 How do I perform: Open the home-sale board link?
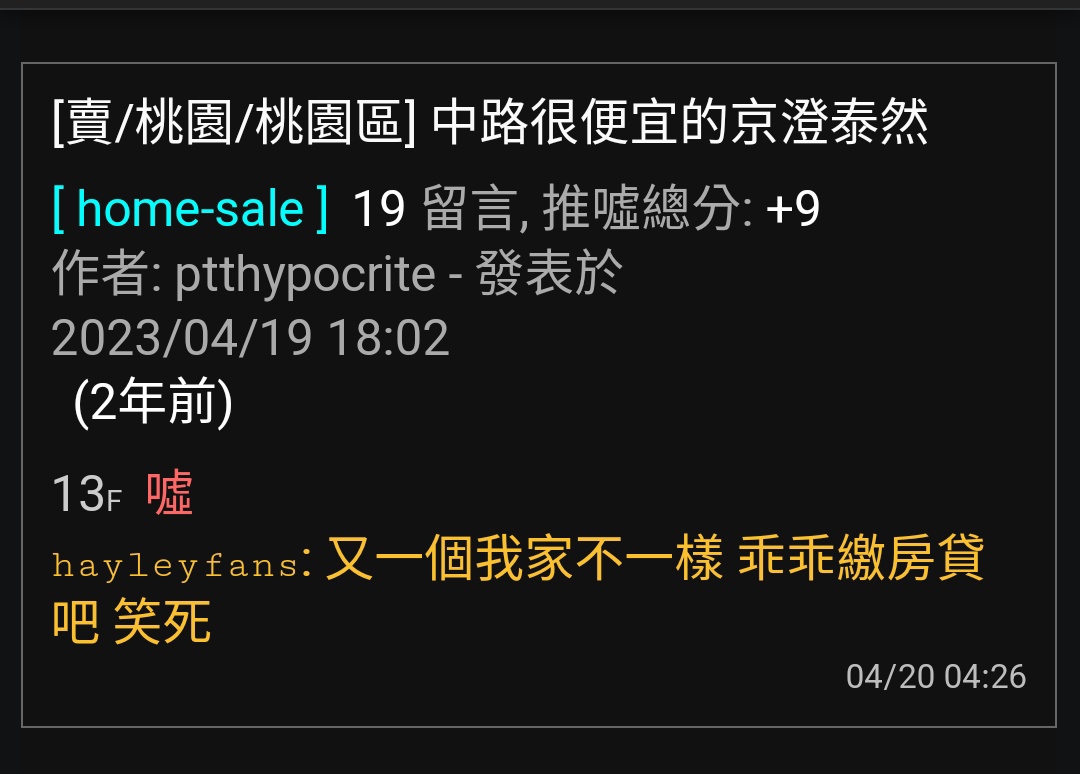190,210
